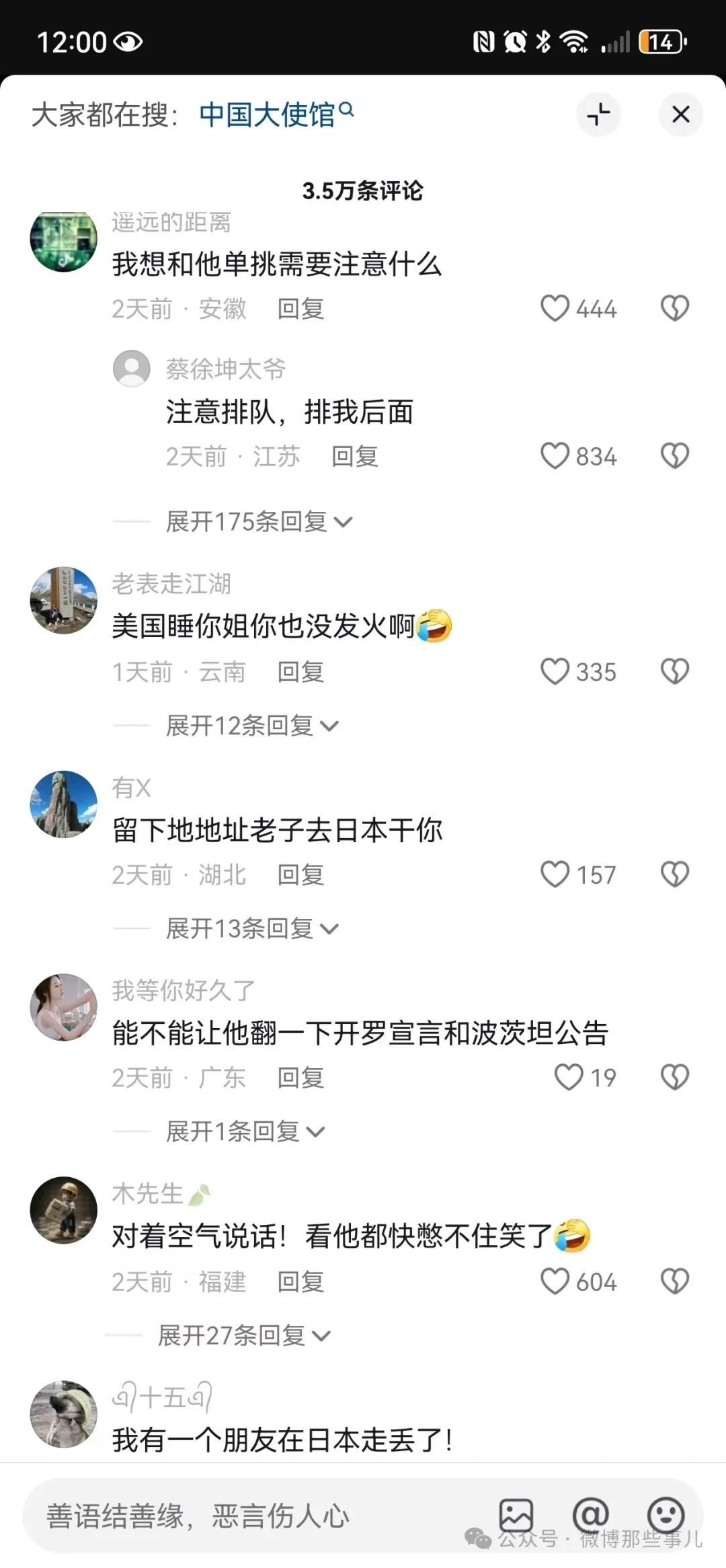The width and height of the screenshot is (726, 1568).
Task: Reply to 有X's comment
Action: [x=300, y=875]
